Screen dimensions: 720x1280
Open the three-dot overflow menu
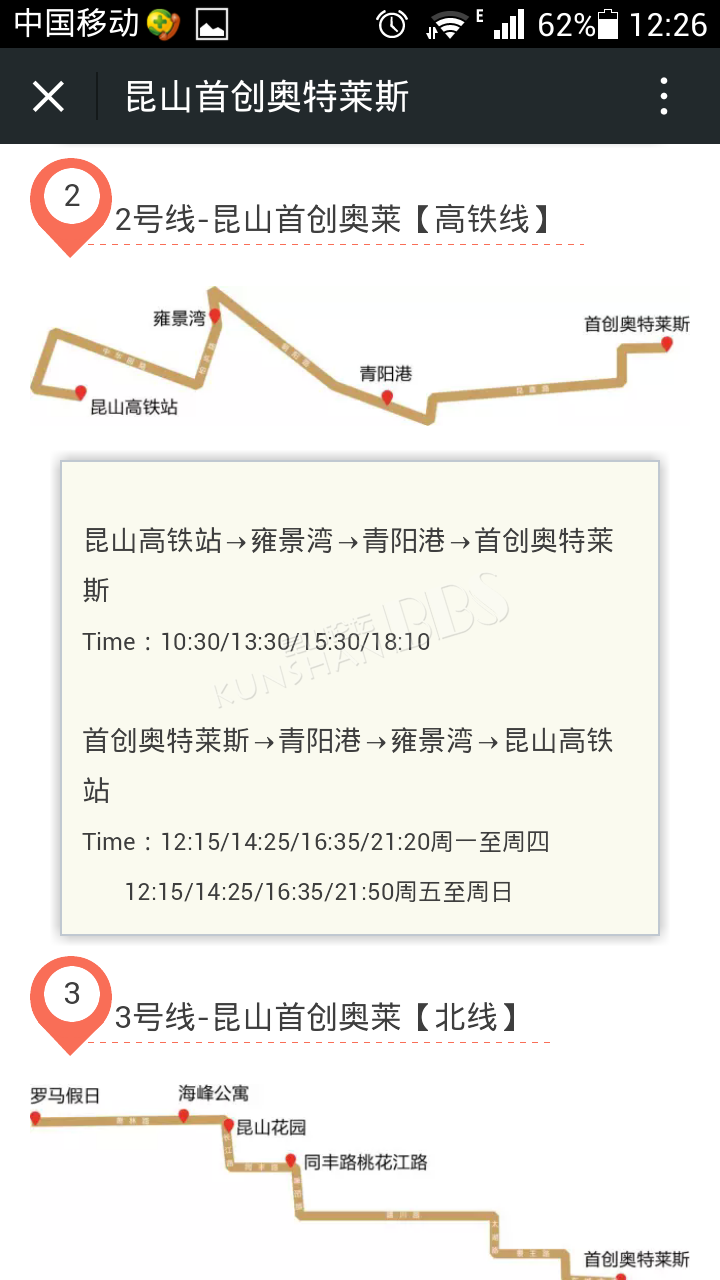point(664,97)
